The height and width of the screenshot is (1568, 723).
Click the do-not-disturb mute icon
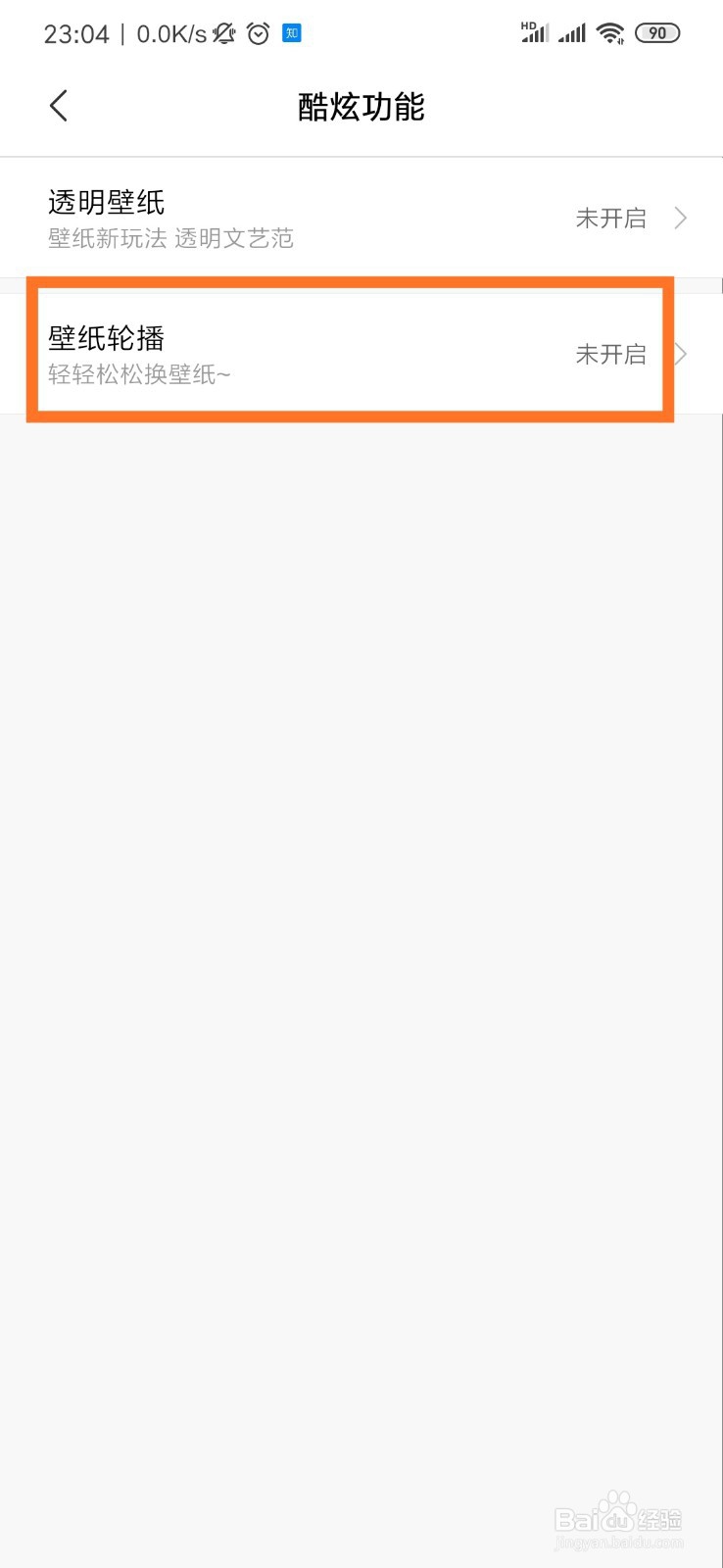tap(223, 32)
